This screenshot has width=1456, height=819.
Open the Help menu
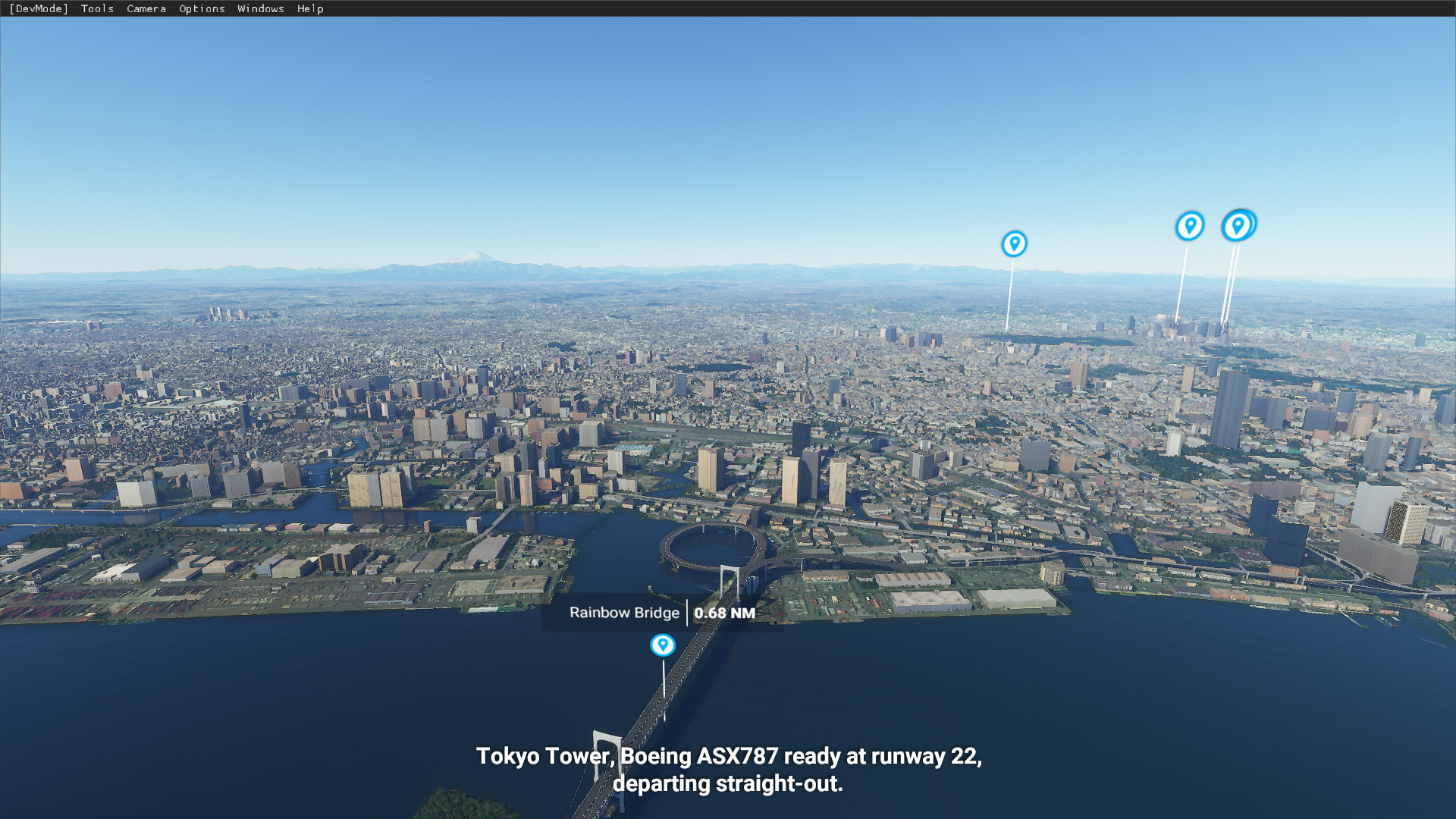click(310, 8)
